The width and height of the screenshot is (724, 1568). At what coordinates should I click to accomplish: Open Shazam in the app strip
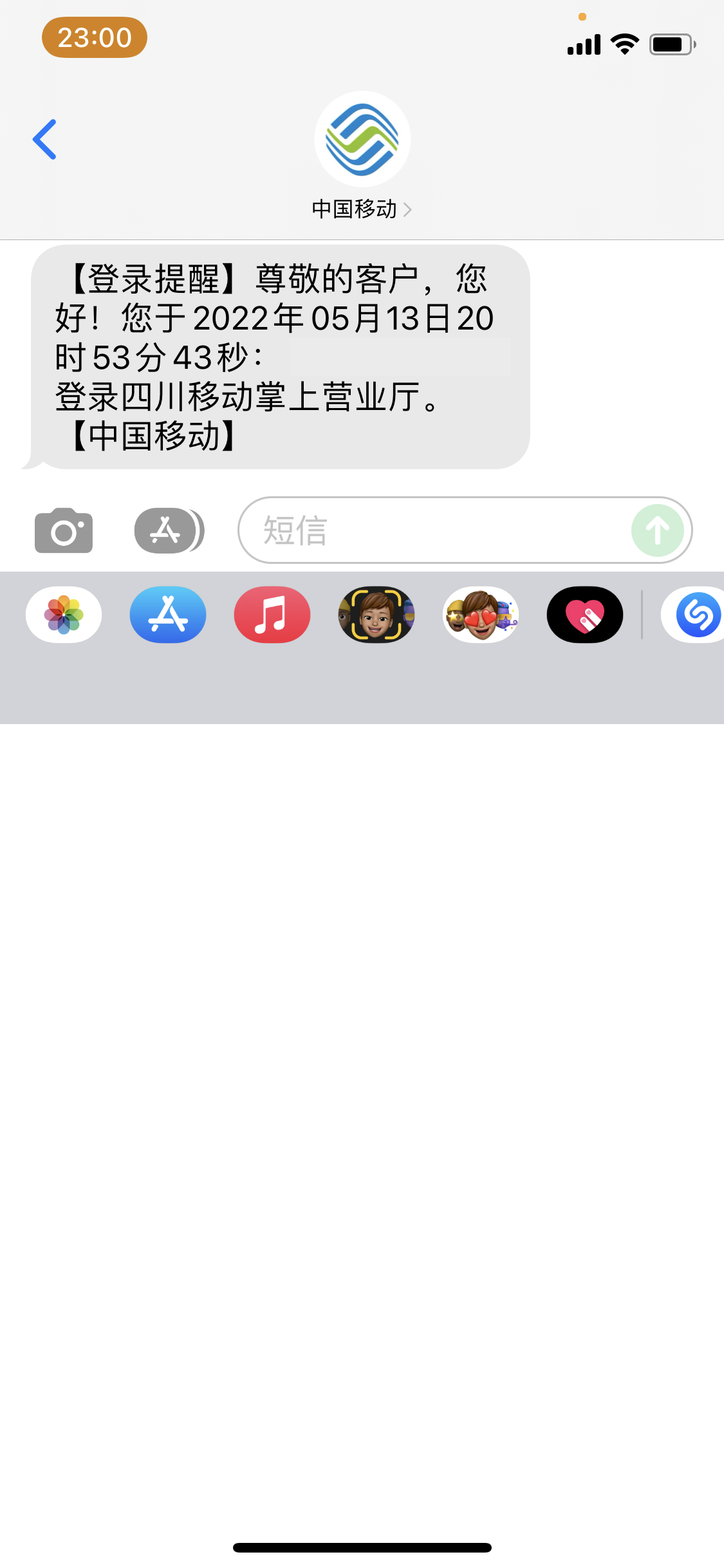pyautogui.click(x=696, y=614)
